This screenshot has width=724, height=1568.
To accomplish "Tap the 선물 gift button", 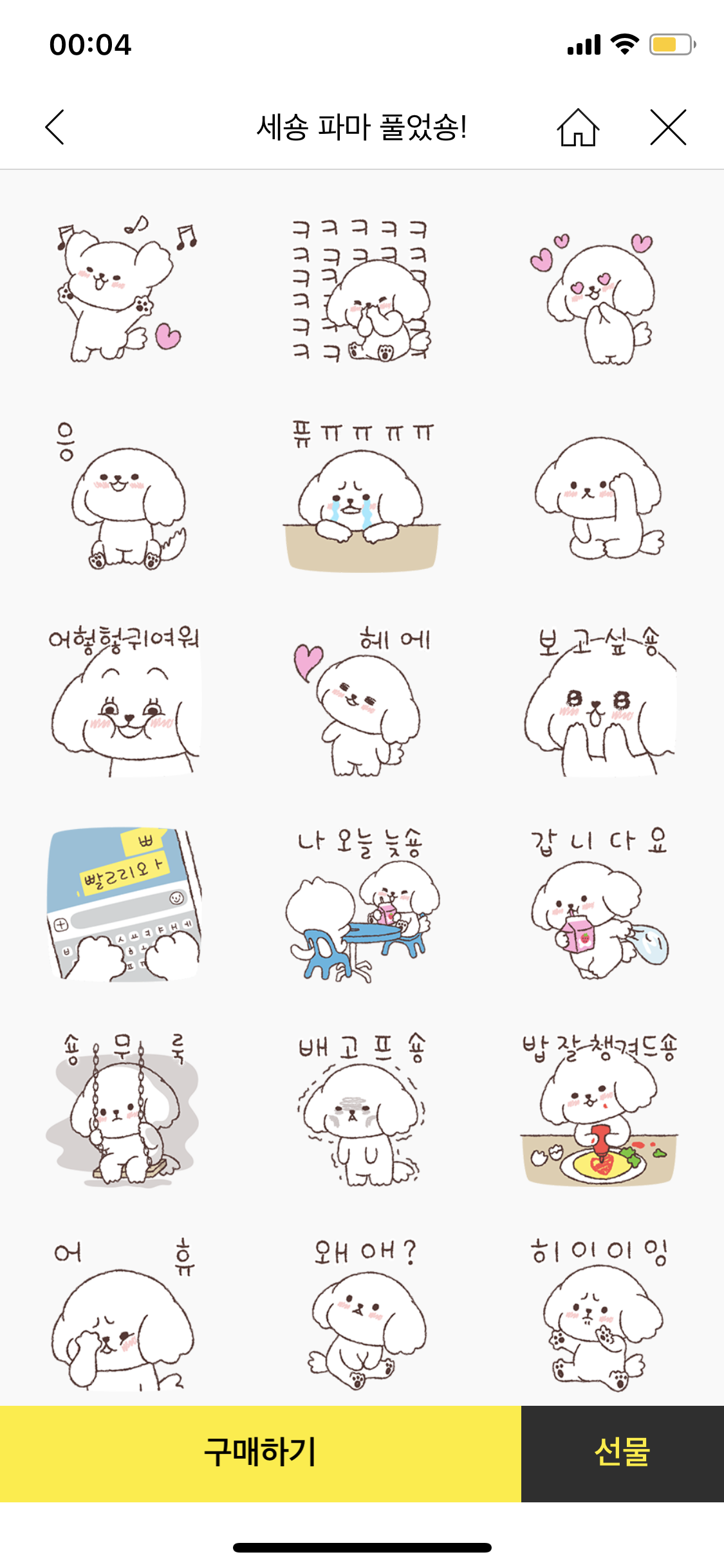I will tap(622, 1453).
